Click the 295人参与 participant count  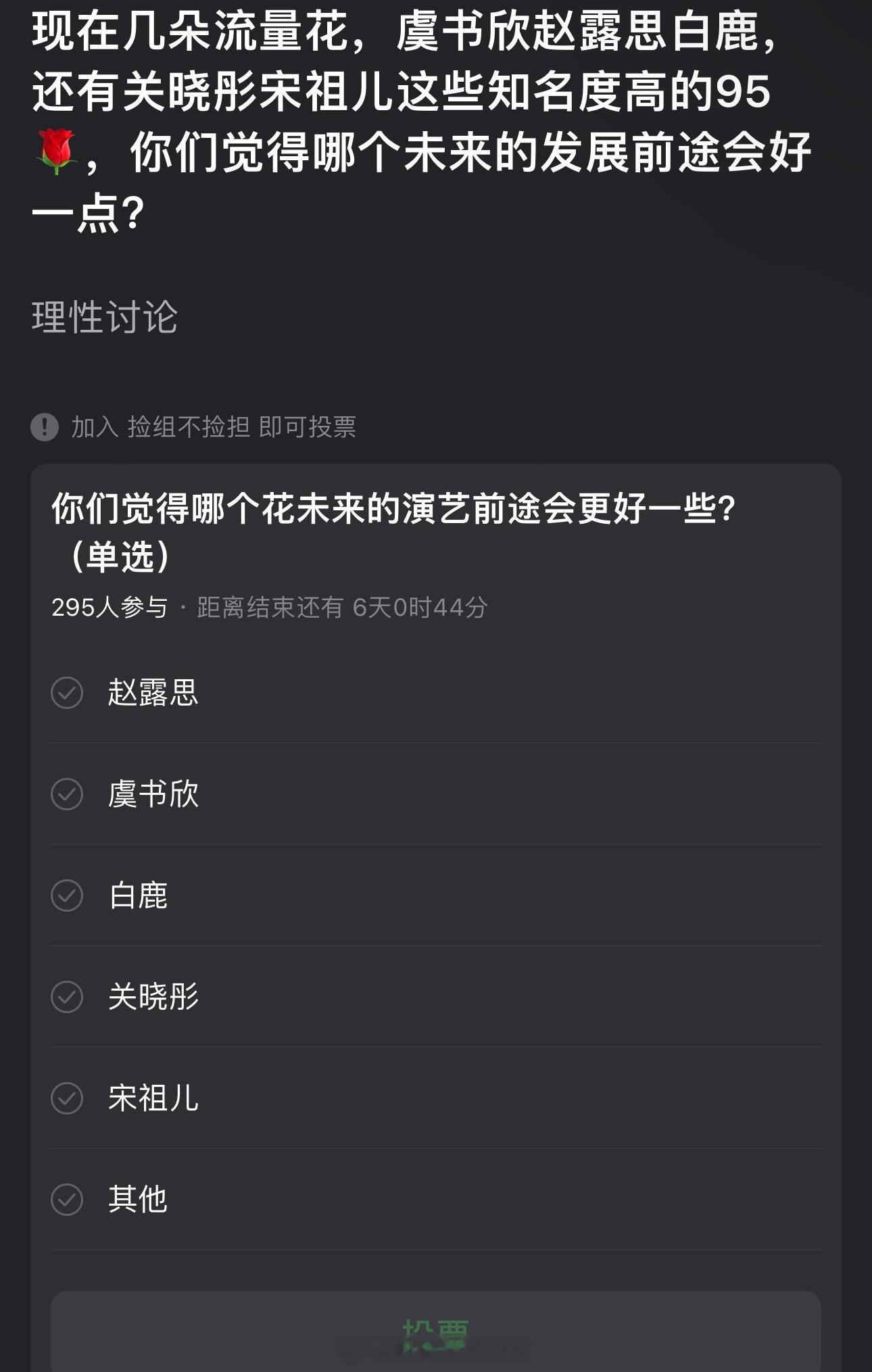pos(110,608)
